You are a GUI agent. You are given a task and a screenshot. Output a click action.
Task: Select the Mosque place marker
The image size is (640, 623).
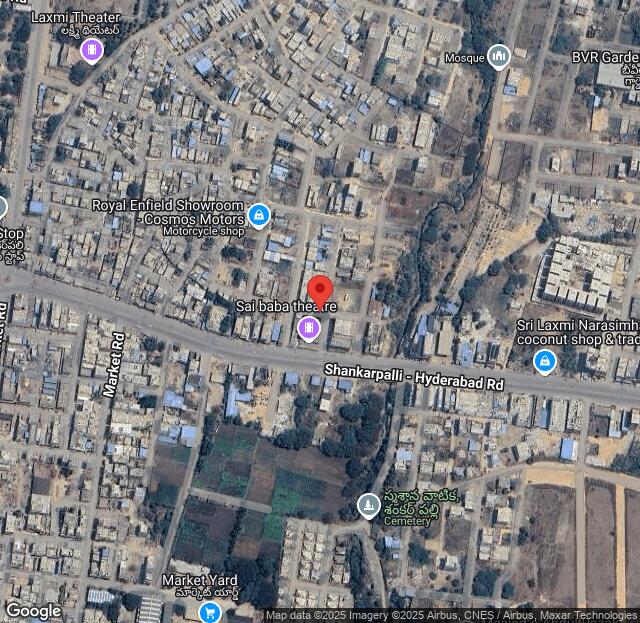tap(500, 57)
